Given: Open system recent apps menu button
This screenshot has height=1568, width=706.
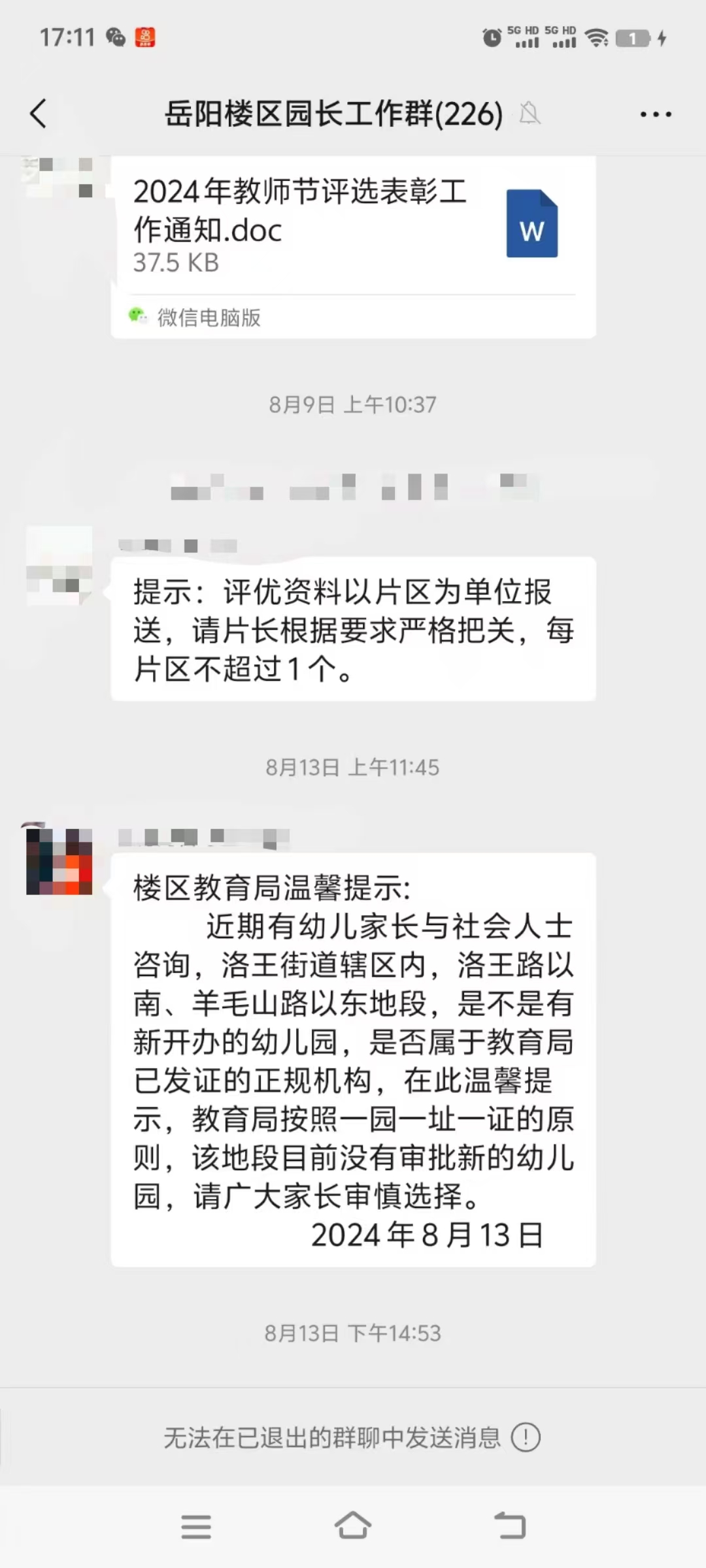Looking at the screenshot, I should pos(196,1527).
